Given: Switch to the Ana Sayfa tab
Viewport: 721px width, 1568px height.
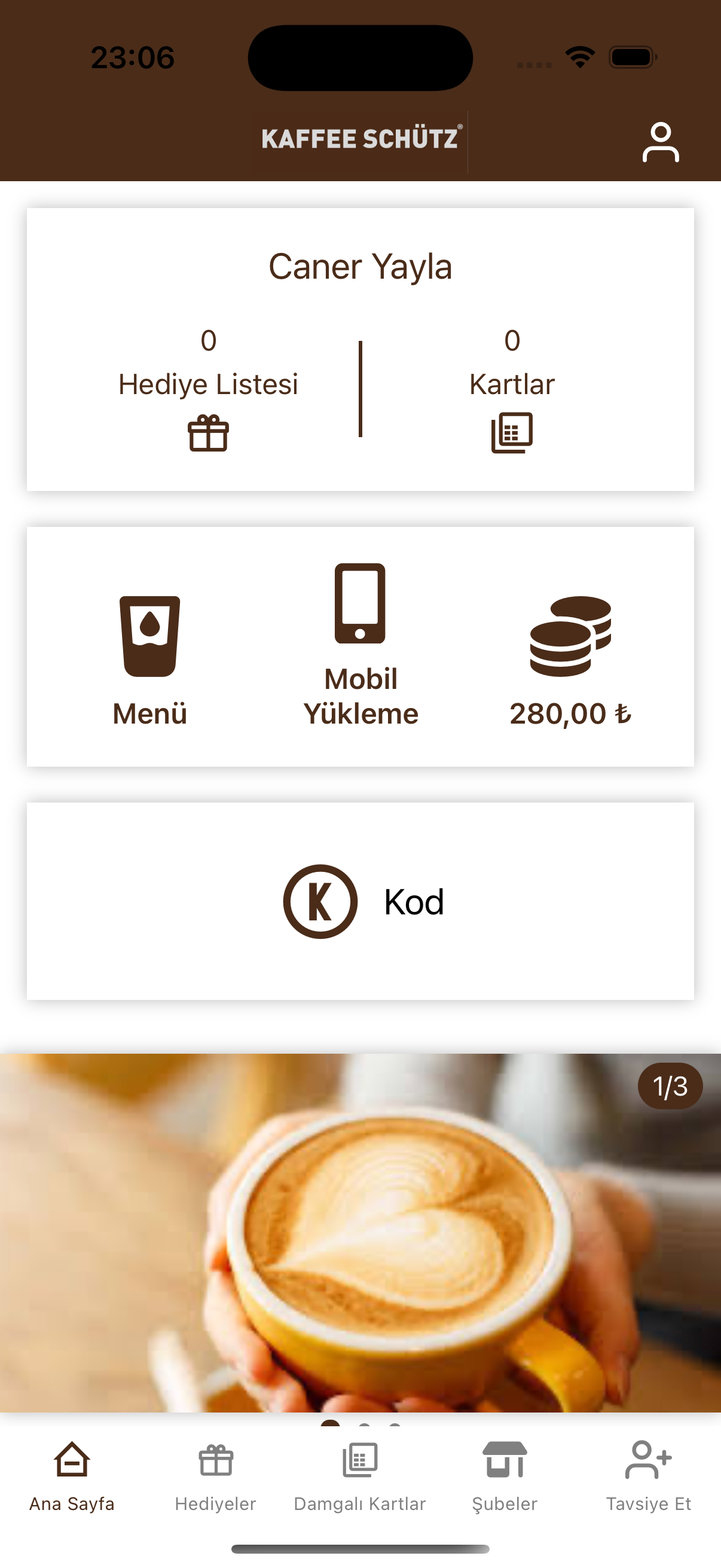Looking at the screenshot, I should (x=72, y=1476).
